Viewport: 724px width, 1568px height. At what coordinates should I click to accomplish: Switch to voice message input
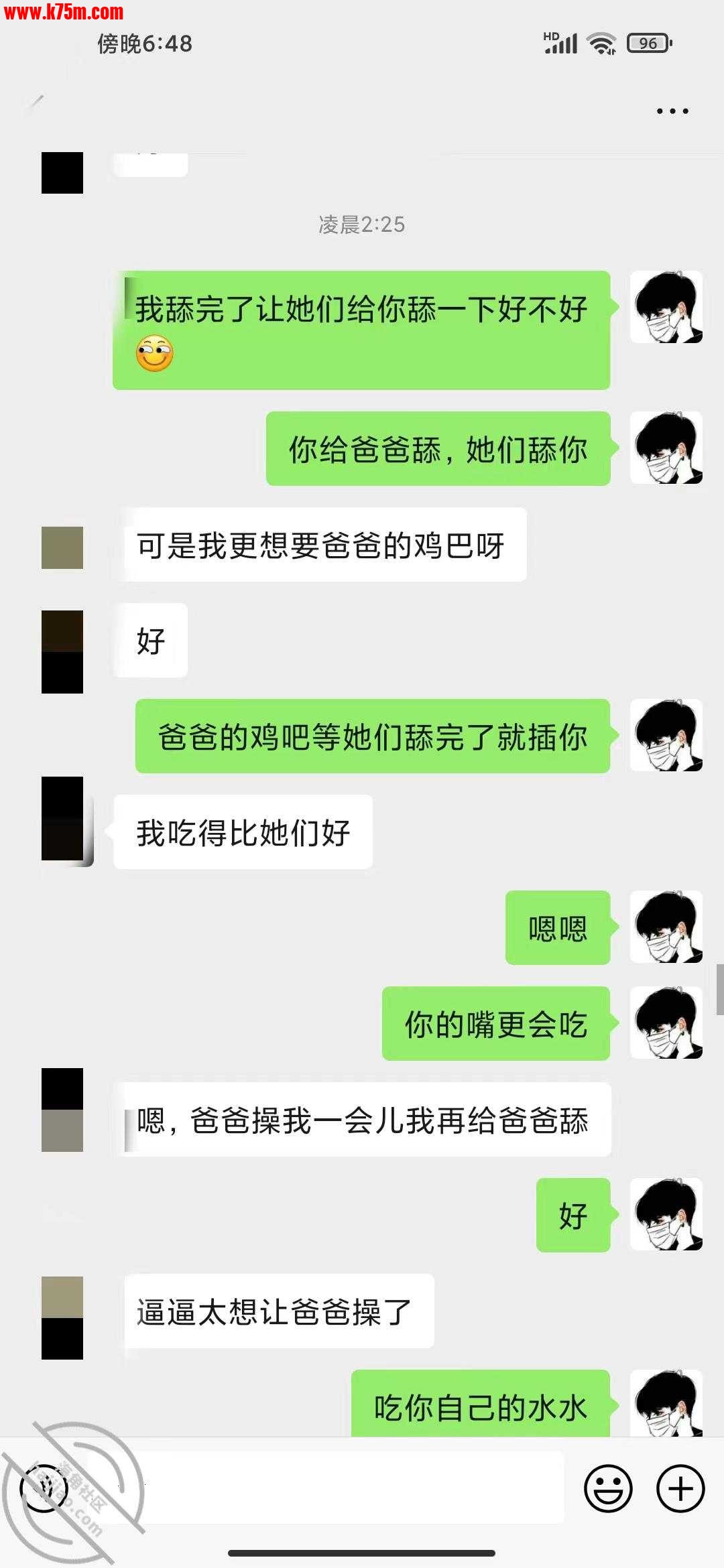pyautogui.click(x=44, y=1488)
